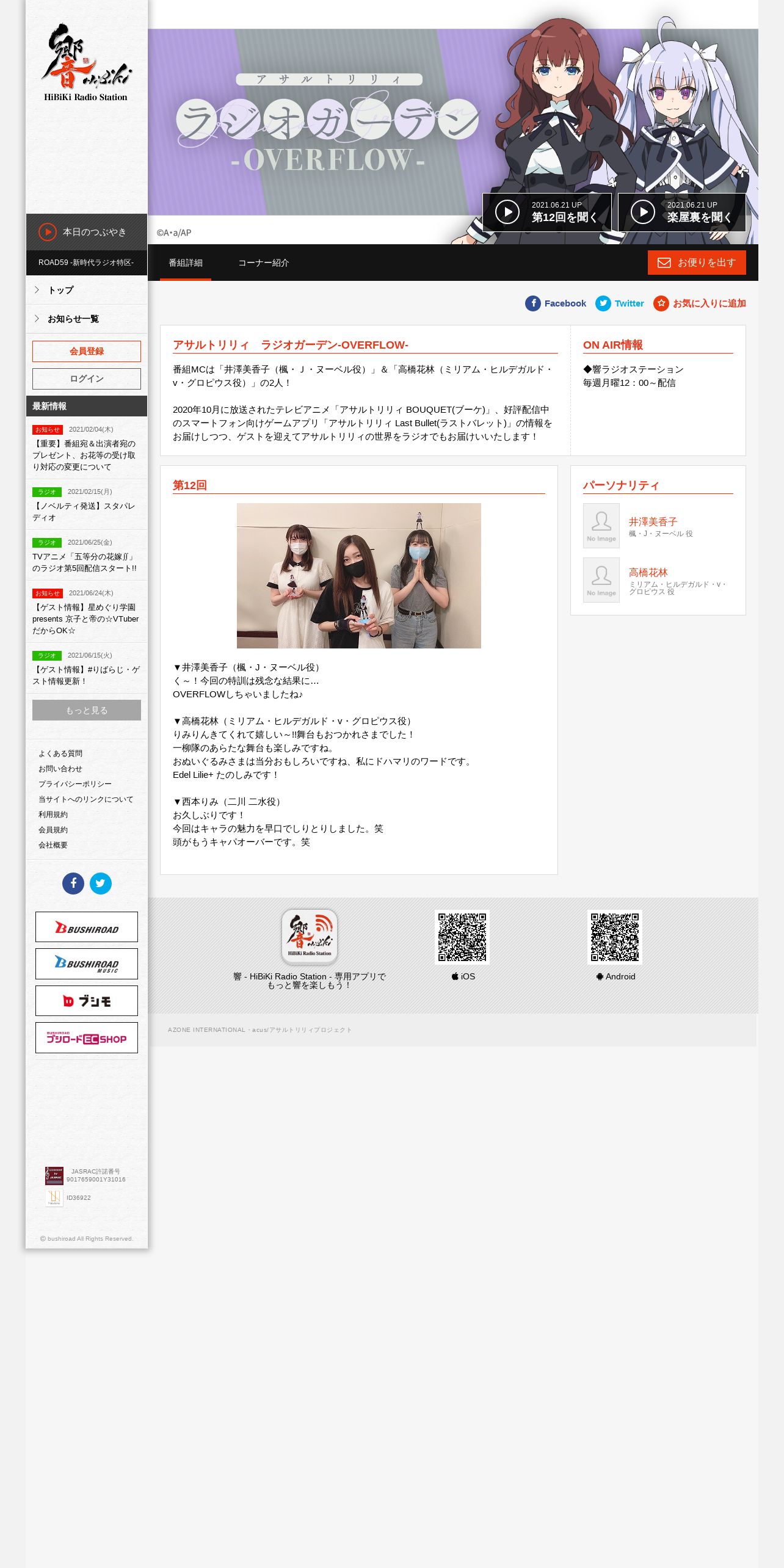Go to トップ page
The height and width of the screenshot is (1568, 784).
tap(87, 290)
